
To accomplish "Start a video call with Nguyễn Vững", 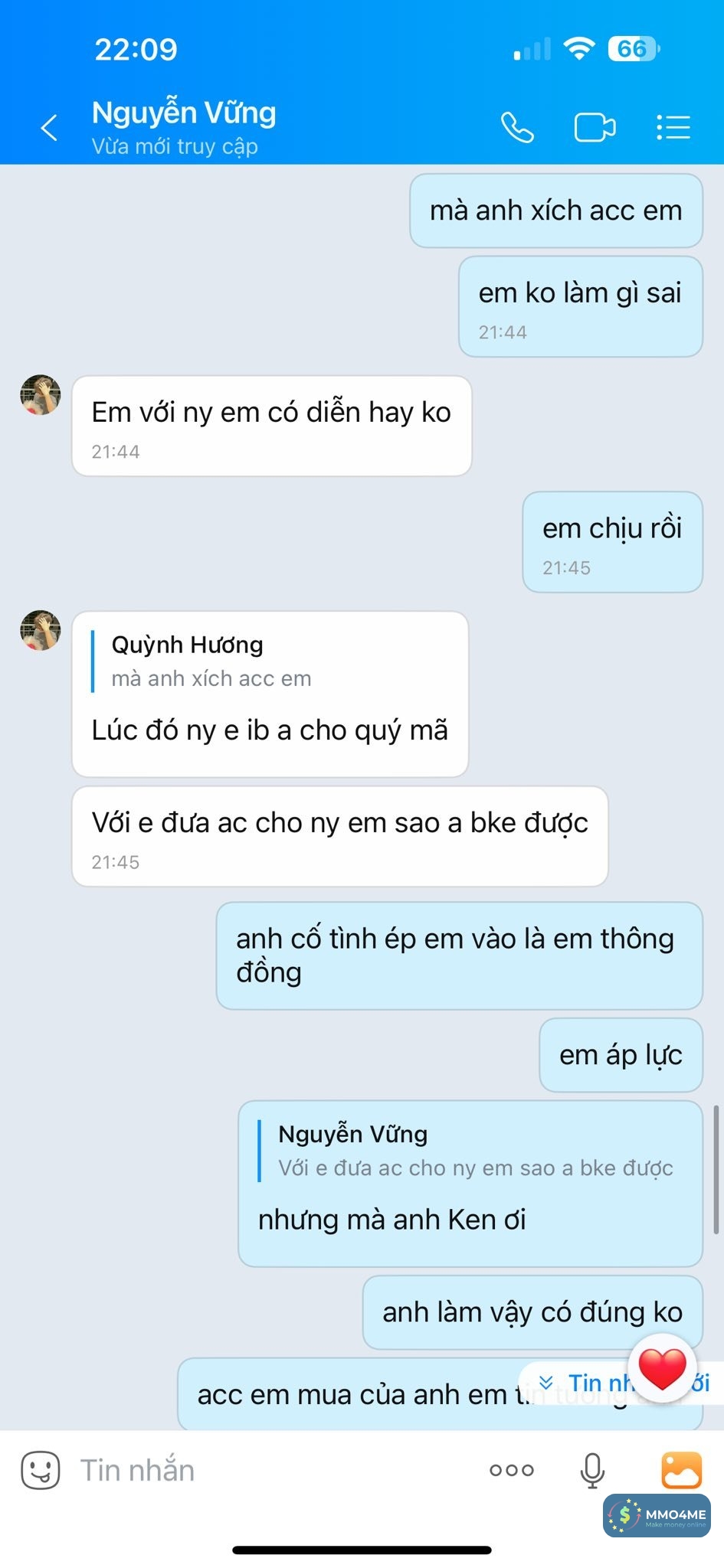I will click(595, 127).
